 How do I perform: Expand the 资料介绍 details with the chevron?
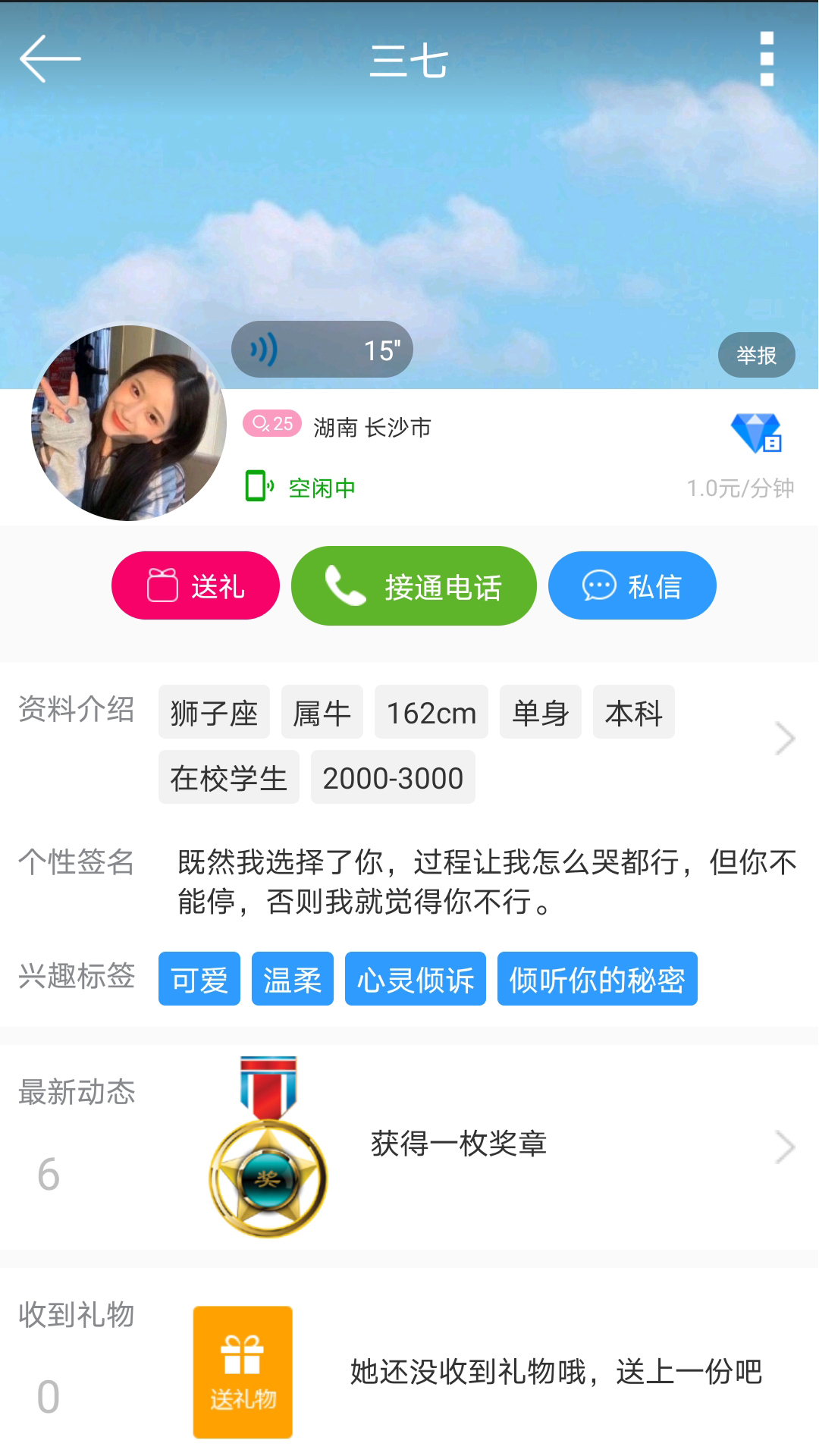coord(785,738)
